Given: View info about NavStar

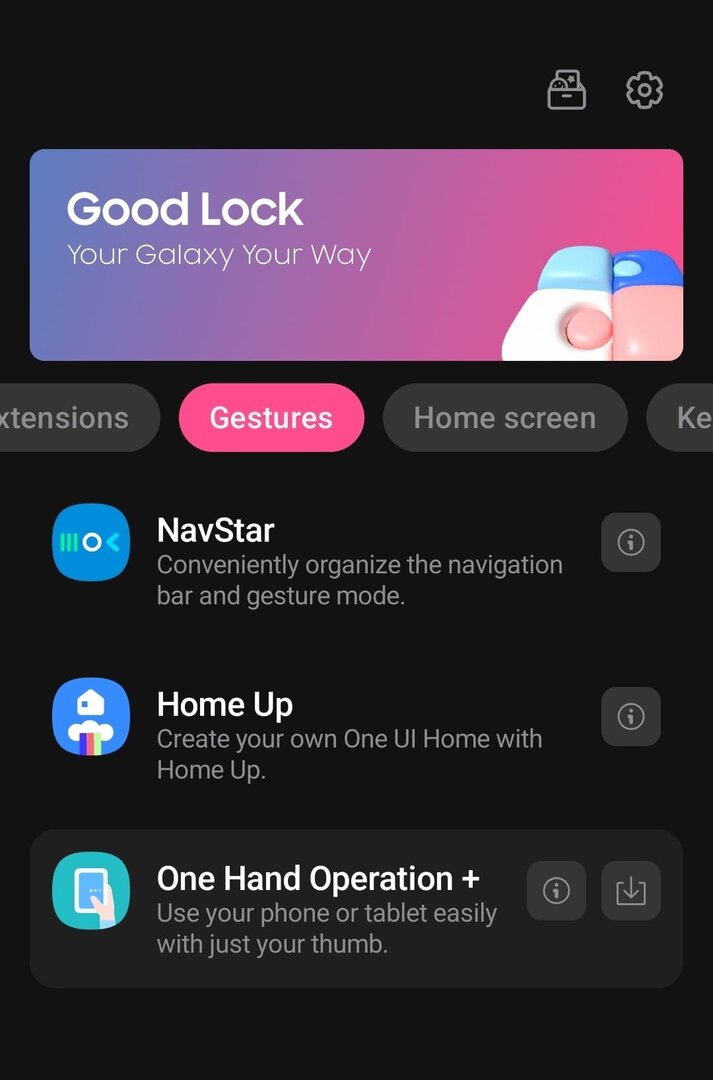Looking at the screenshot, I should coord(630,542).
